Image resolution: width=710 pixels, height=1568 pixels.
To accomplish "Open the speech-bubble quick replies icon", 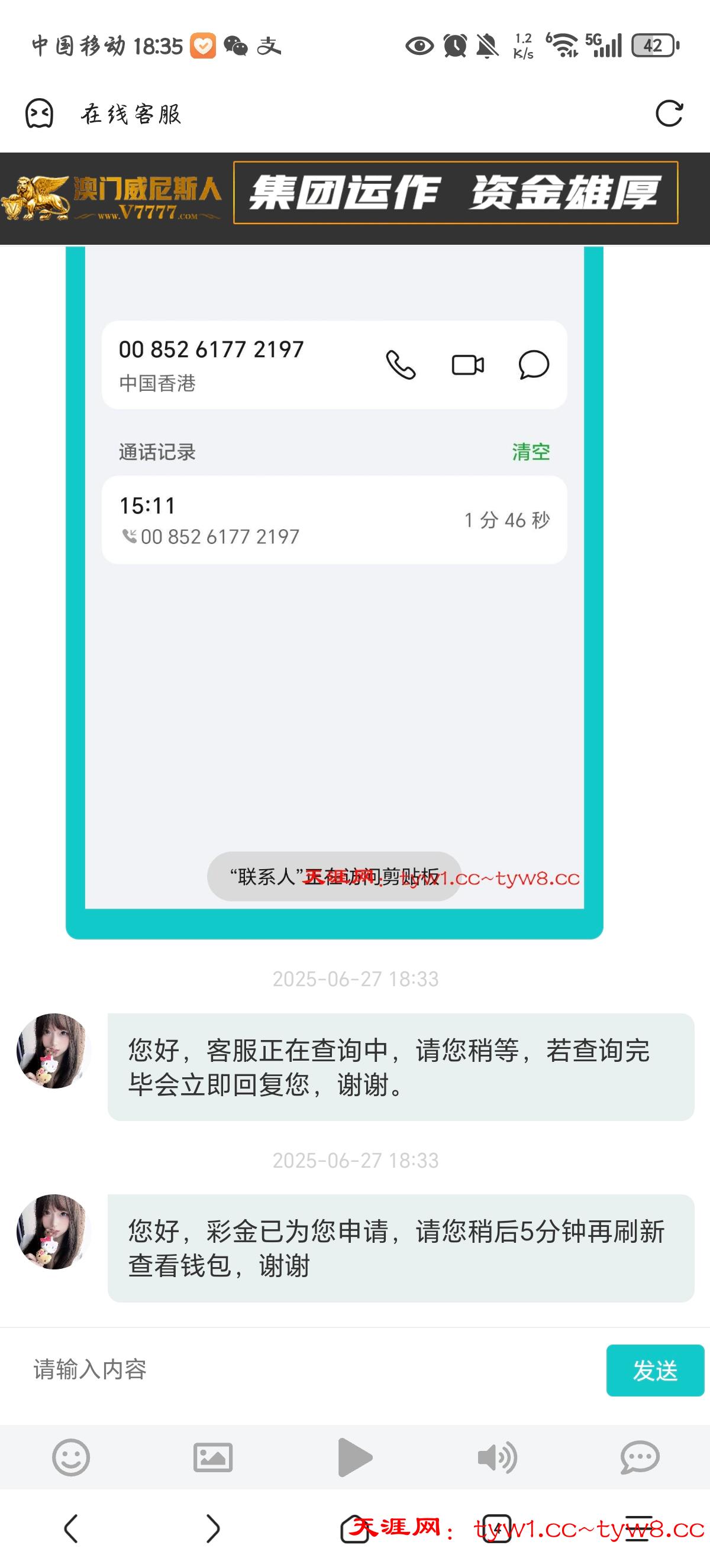I will (x=640, y=1457).
